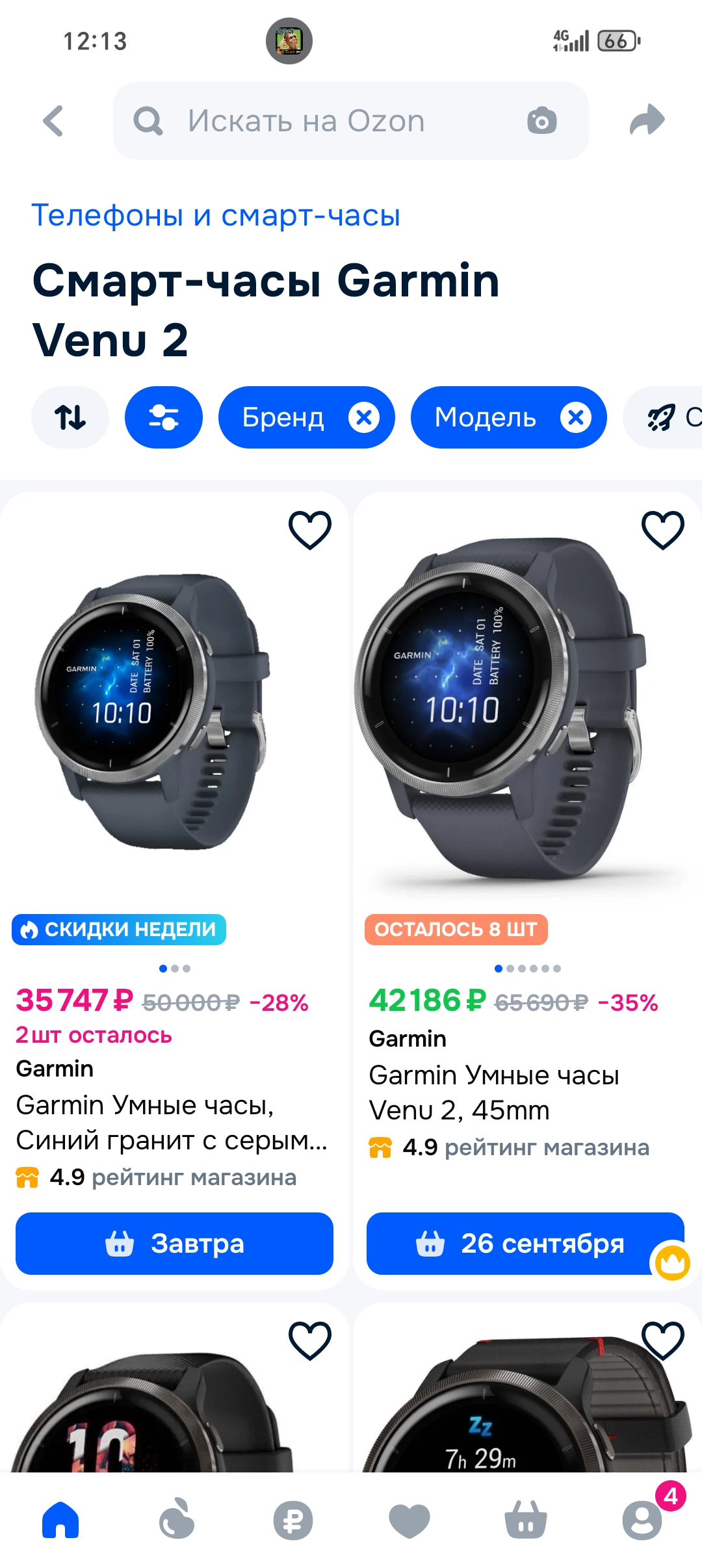The width and height of the screenshot is (702, 1568).
Task: Switch to the Home tab
Action: coord(60,1520)
